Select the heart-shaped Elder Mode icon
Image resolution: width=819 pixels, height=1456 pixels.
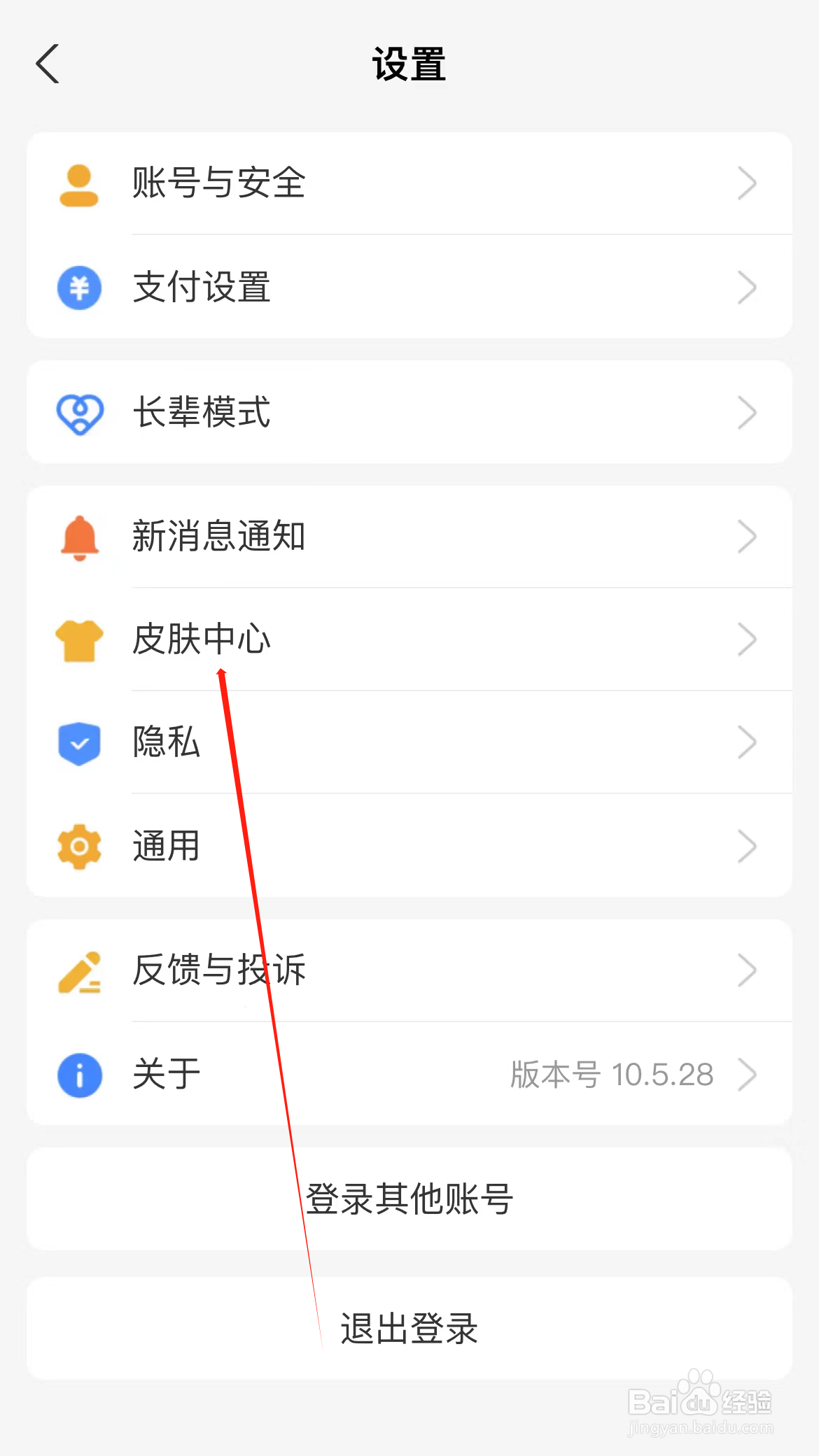[79, 413]
